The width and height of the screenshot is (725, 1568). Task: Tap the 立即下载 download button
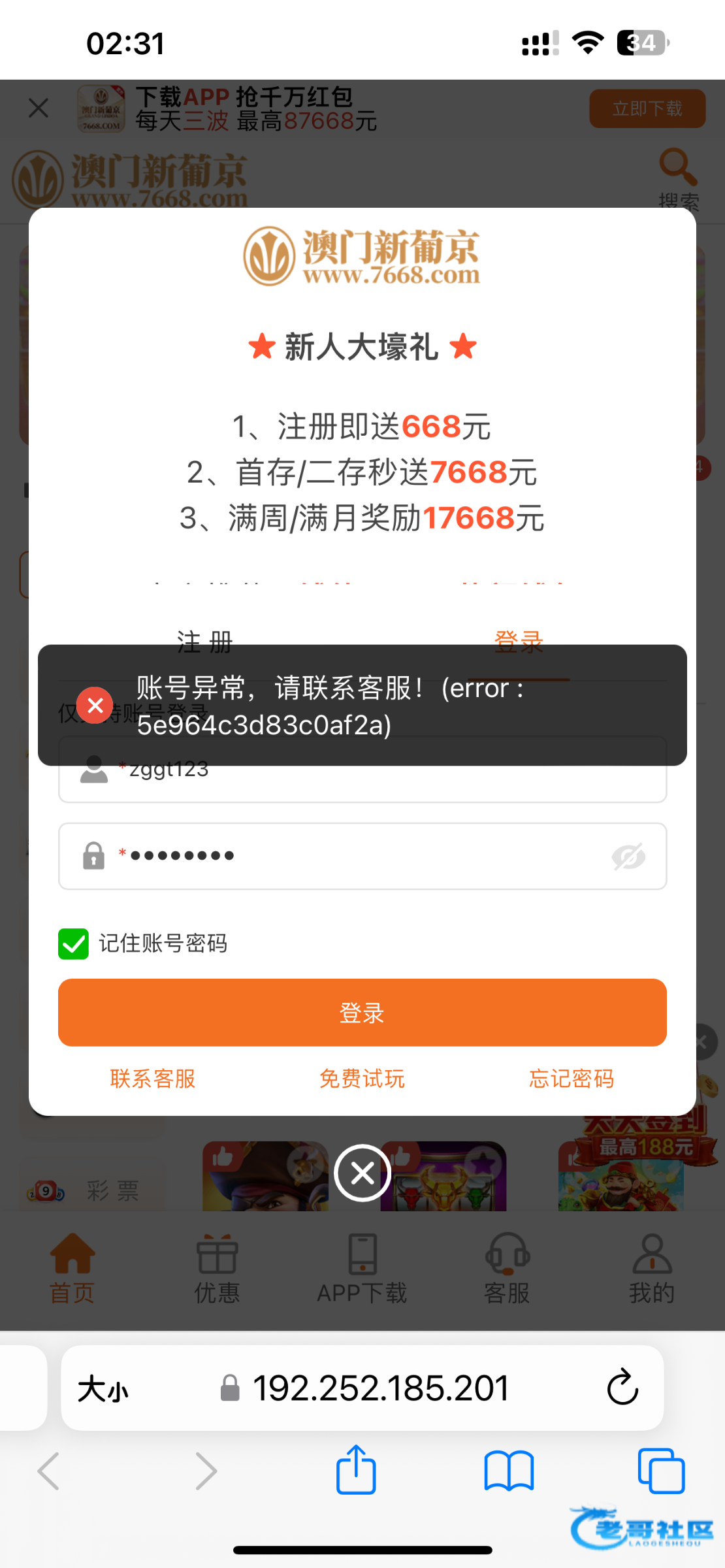point(647,108)
